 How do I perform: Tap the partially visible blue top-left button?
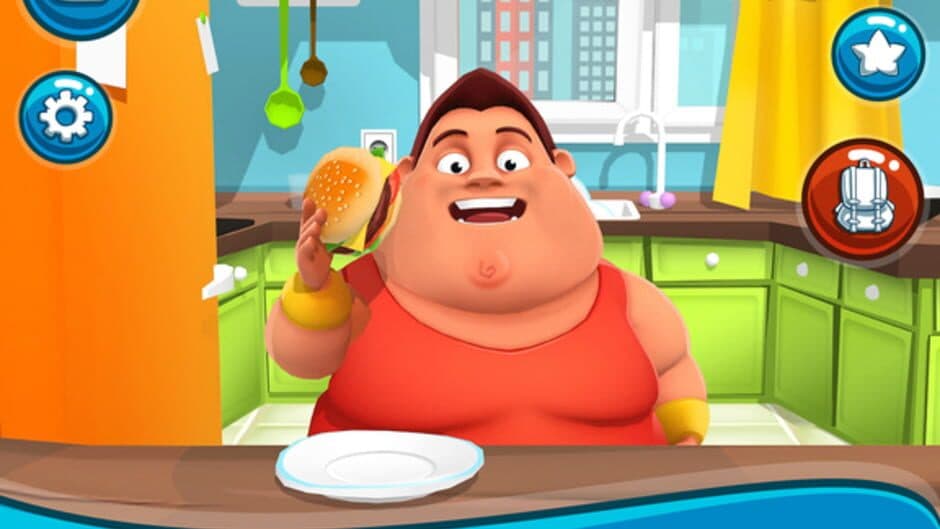point(81,14)
